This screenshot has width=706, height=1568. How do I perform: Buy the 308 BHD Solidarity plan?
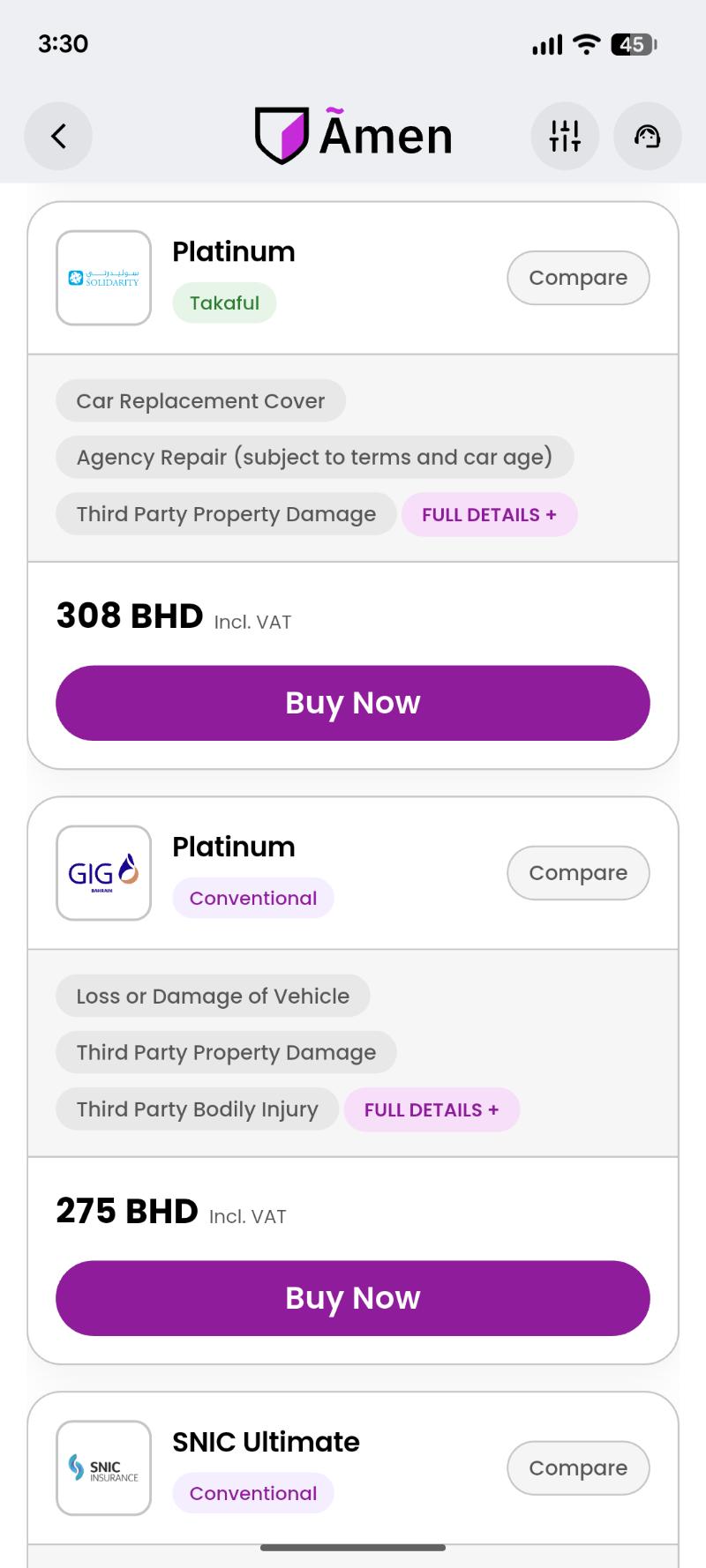(x=353, y=703)
